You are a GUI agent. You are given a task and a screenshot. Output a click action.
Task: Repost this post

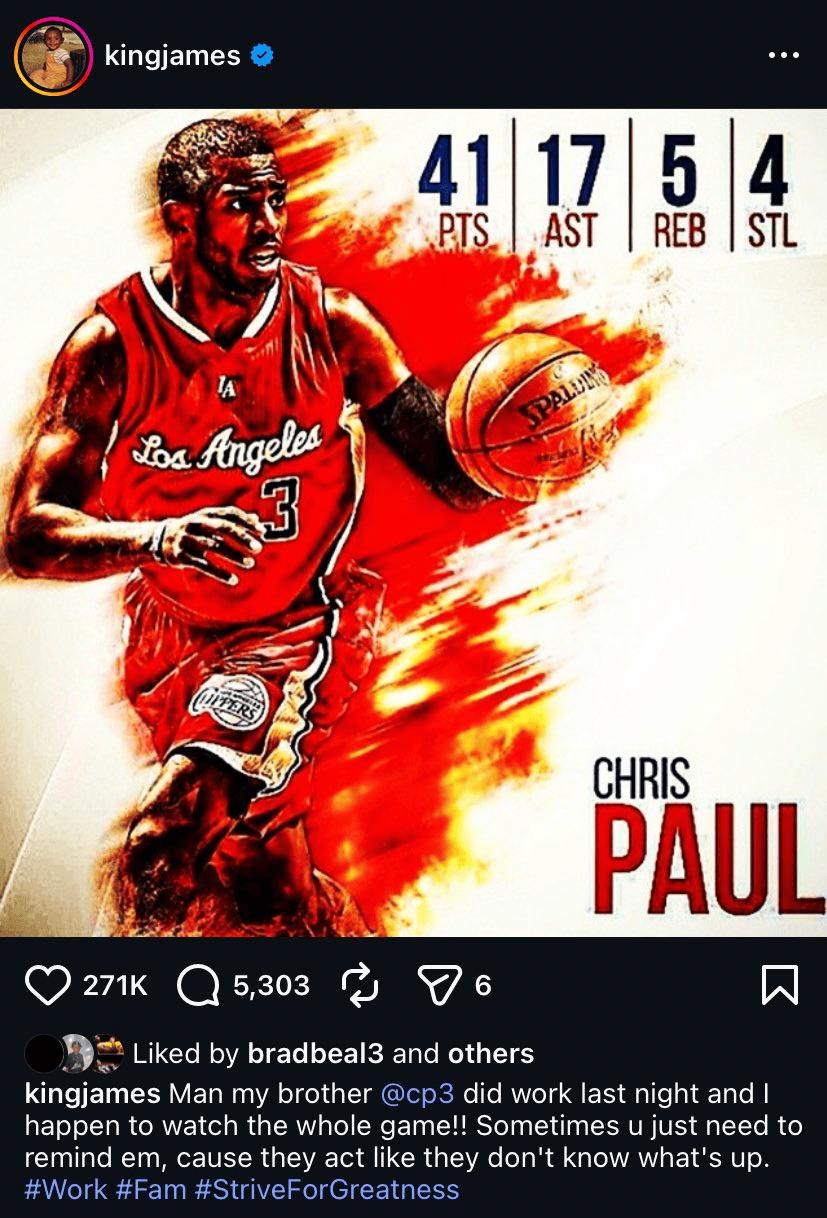pyautogui.click(x=360, y=986)
